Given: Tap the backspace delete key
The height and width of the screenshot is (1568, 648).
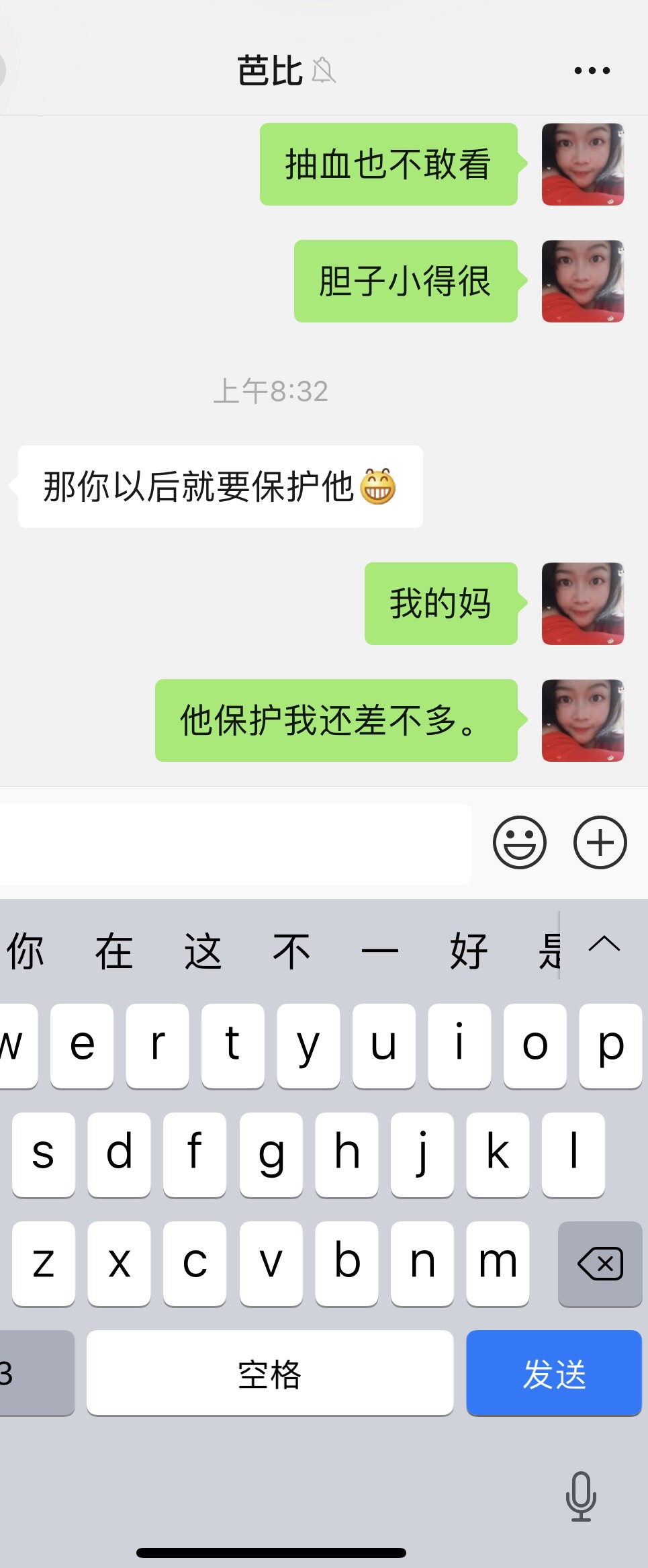Looking at the screenshot, I should coord(600,1264).
